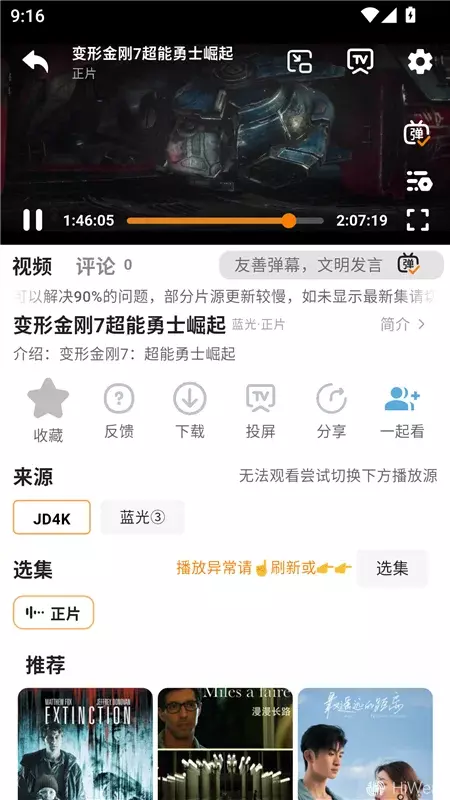Enter fullscreen mode
Viewport: 450px width, 800px height.
(418, 220)
